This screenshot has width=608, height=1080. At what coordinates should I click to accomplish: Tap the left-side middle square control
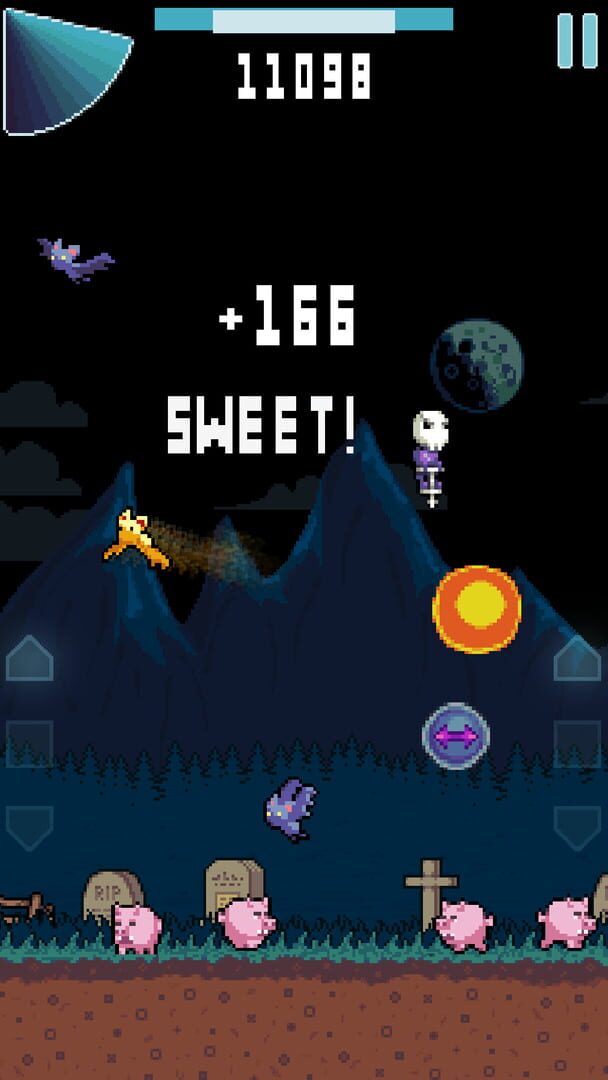click(x=30, y=744)
